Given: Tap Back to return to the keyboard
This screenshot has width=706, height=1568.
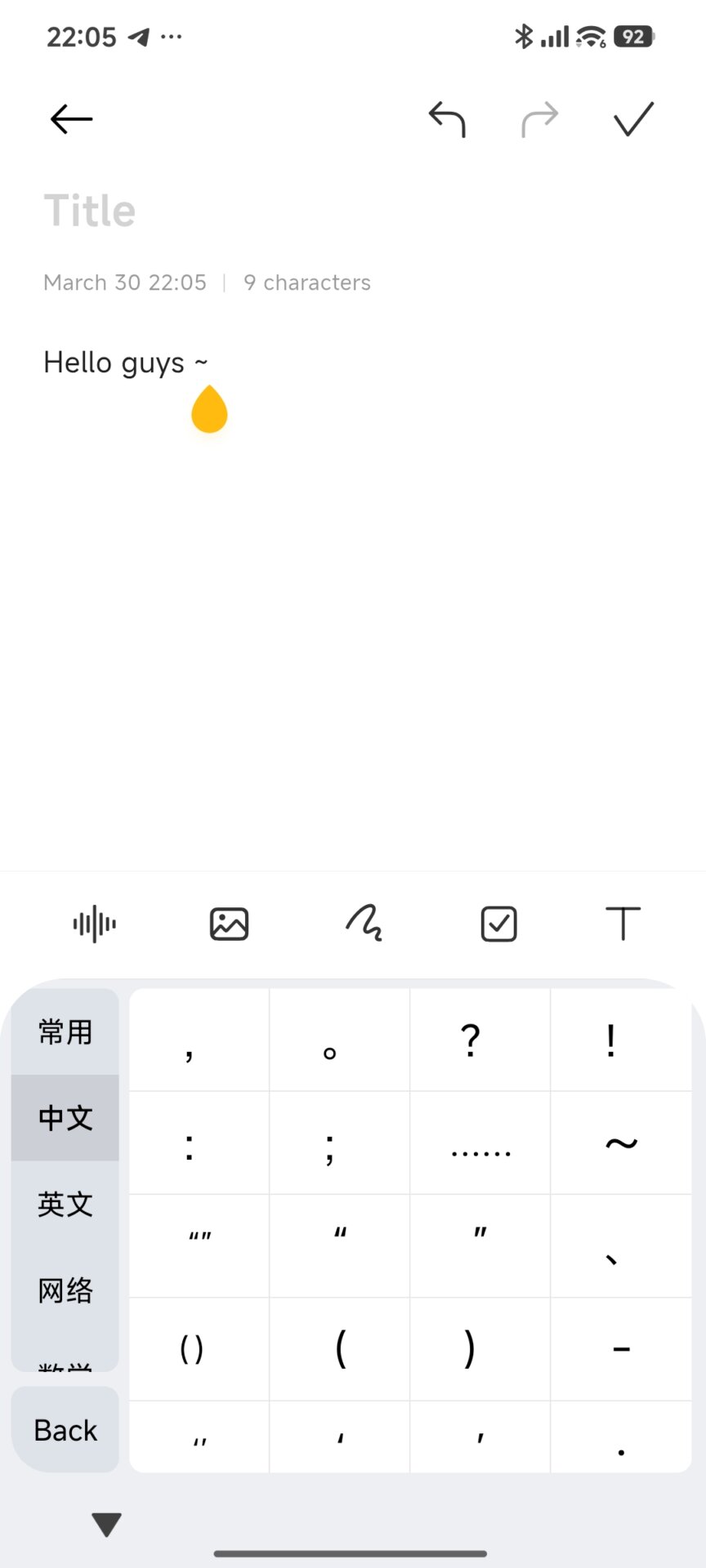Looking at the screenshot, I should 65,1430.
